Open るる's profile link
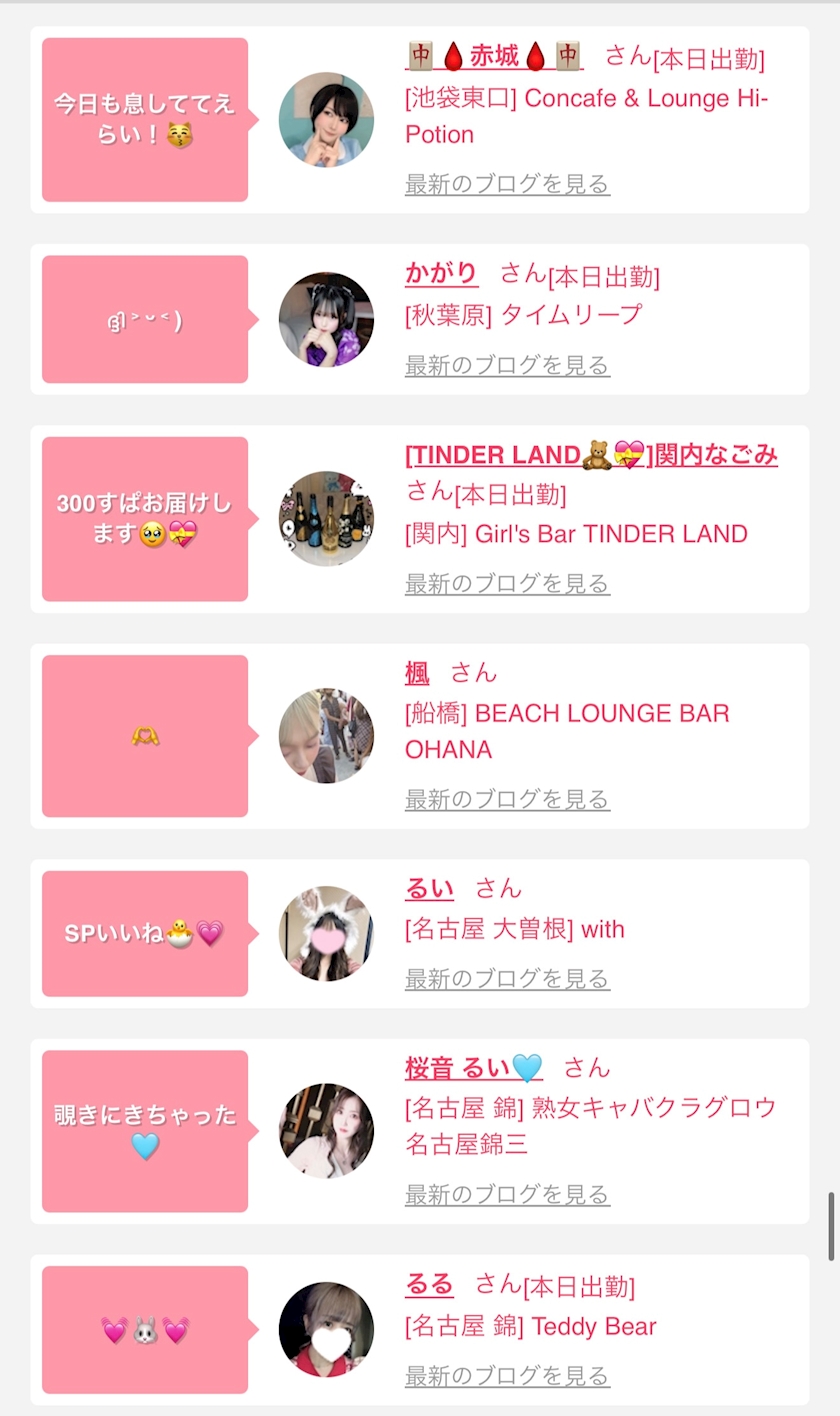 tap(429, 1284)
